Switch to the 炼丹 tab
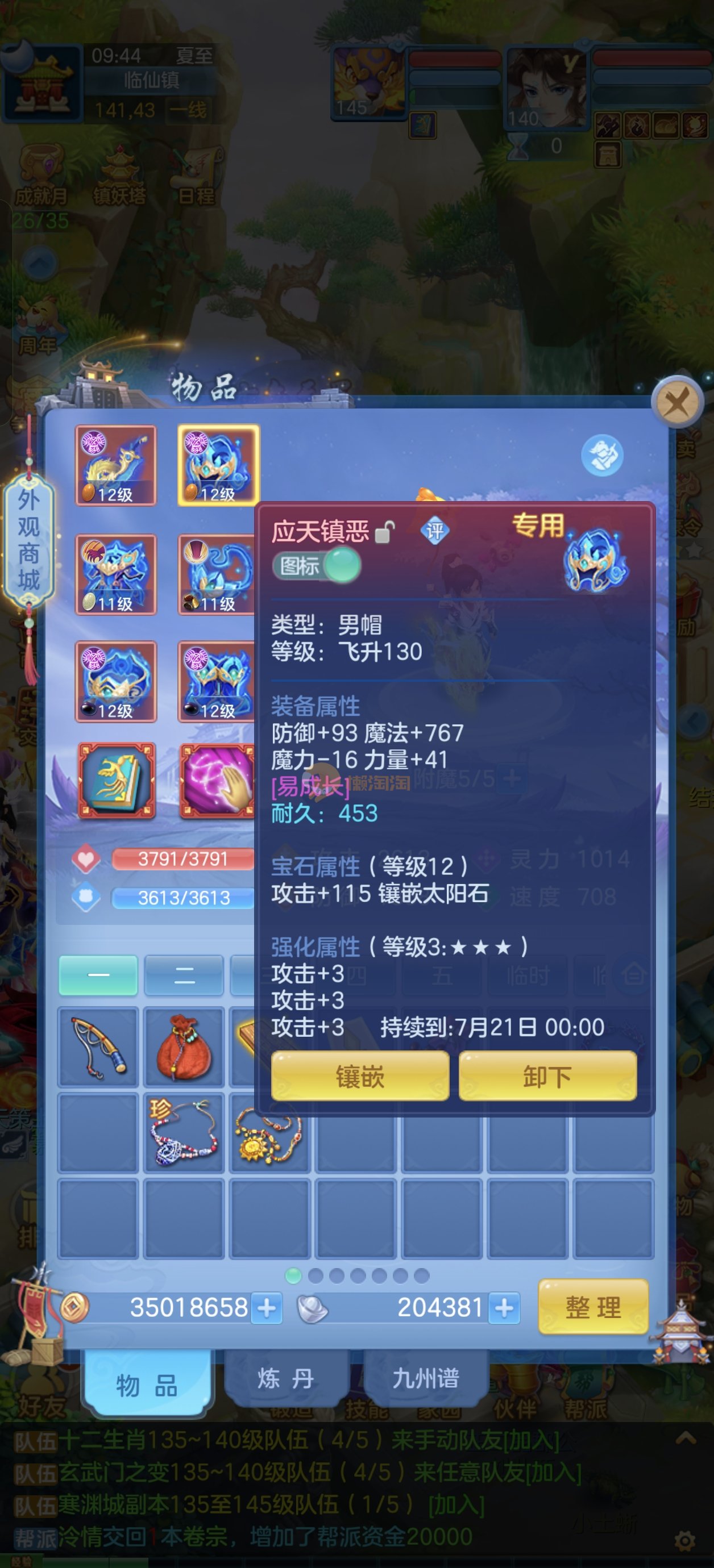 click(285, 1378)
